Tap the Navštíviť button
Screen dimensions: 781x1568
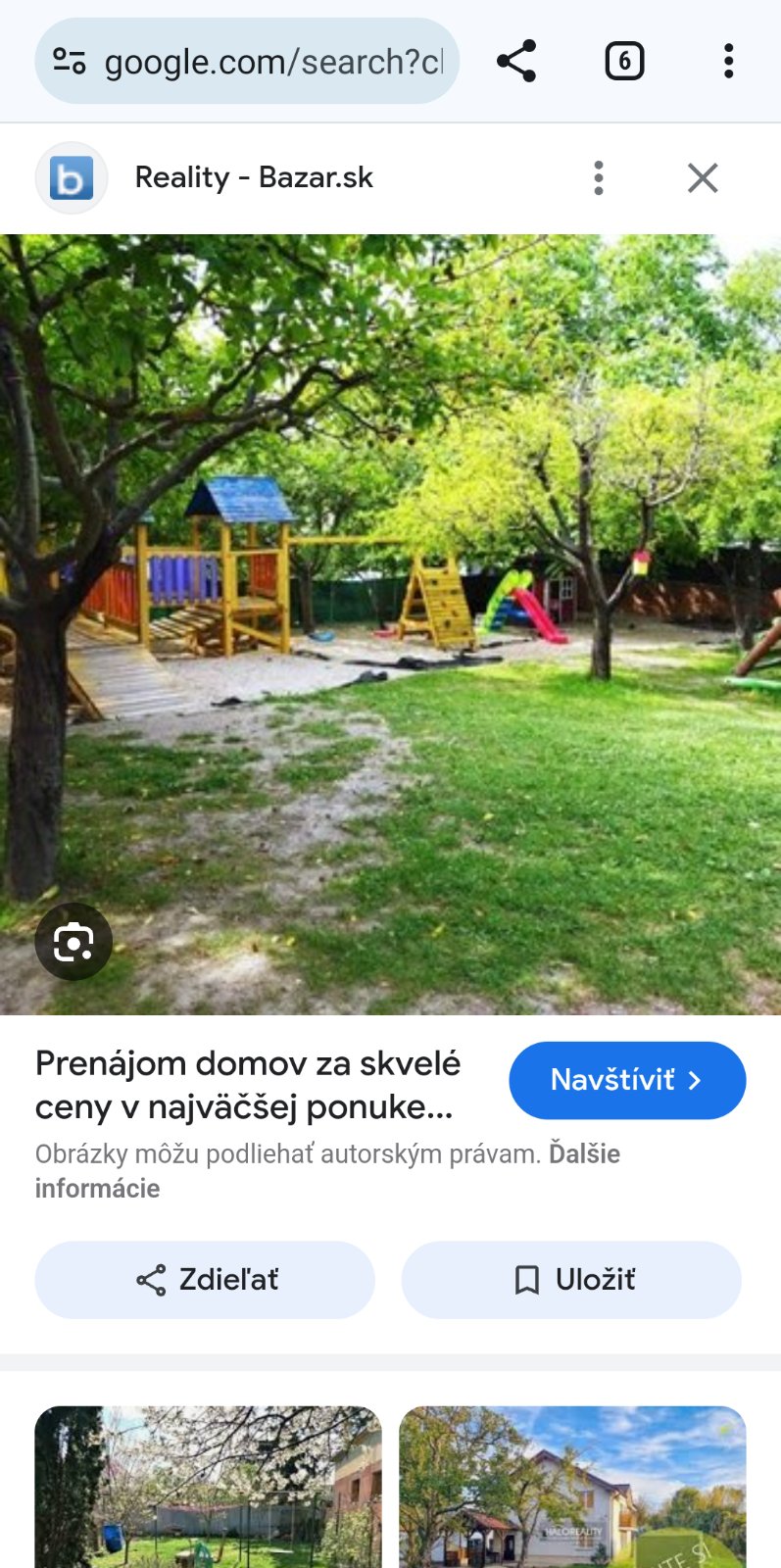pos(627,1080)
